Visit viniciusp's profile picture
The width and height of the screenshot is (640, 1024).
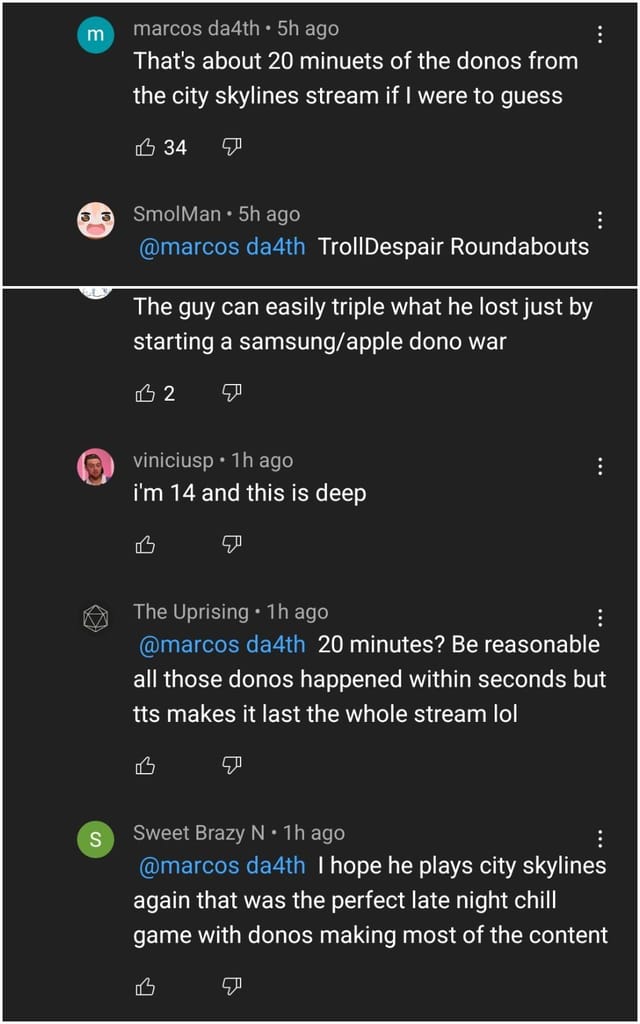point(96,466)
